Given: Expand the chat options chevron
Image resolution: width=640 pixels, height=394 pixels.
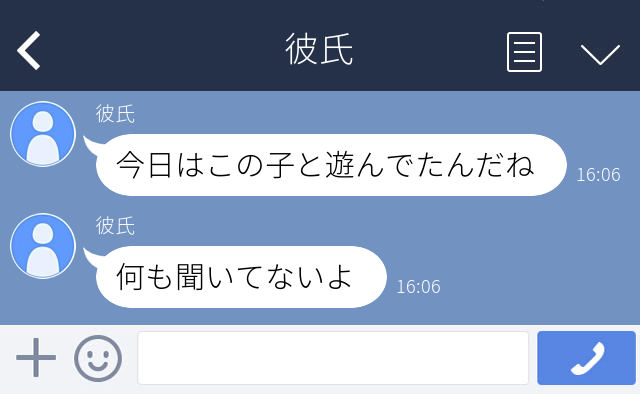Looking at the screenshot, I should (600, 55).
